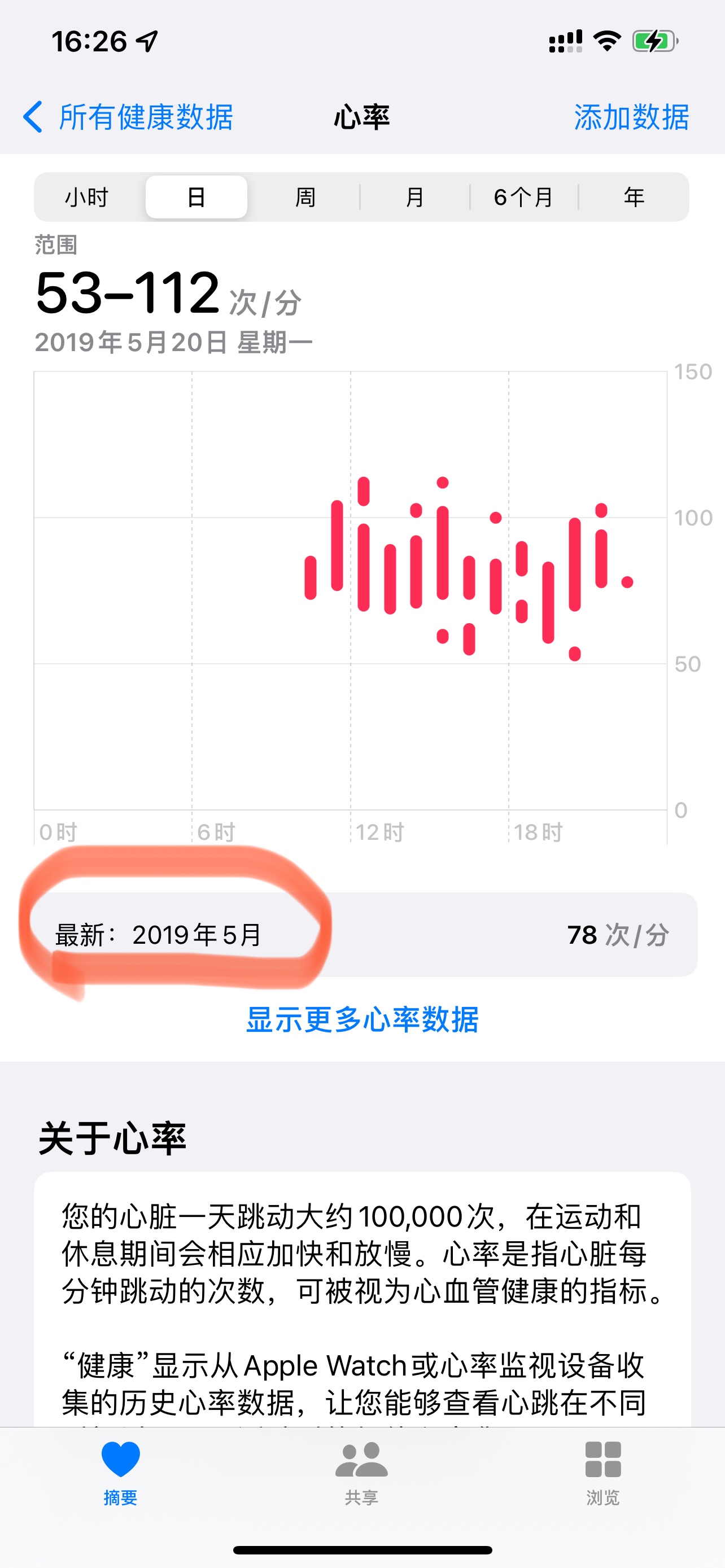The height and width of the screenshot is (1568, 725).
Task: Select the 日 segment
Action: pos(196,197)
